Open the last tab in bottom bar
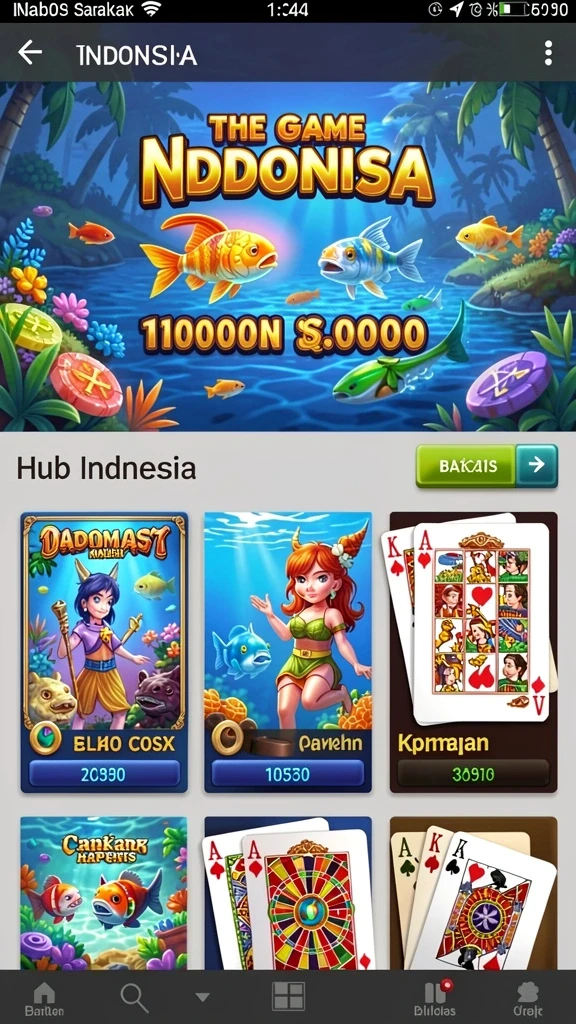Screen dimensions: 576x1024 pyautogui.click(x=527, y=999)
